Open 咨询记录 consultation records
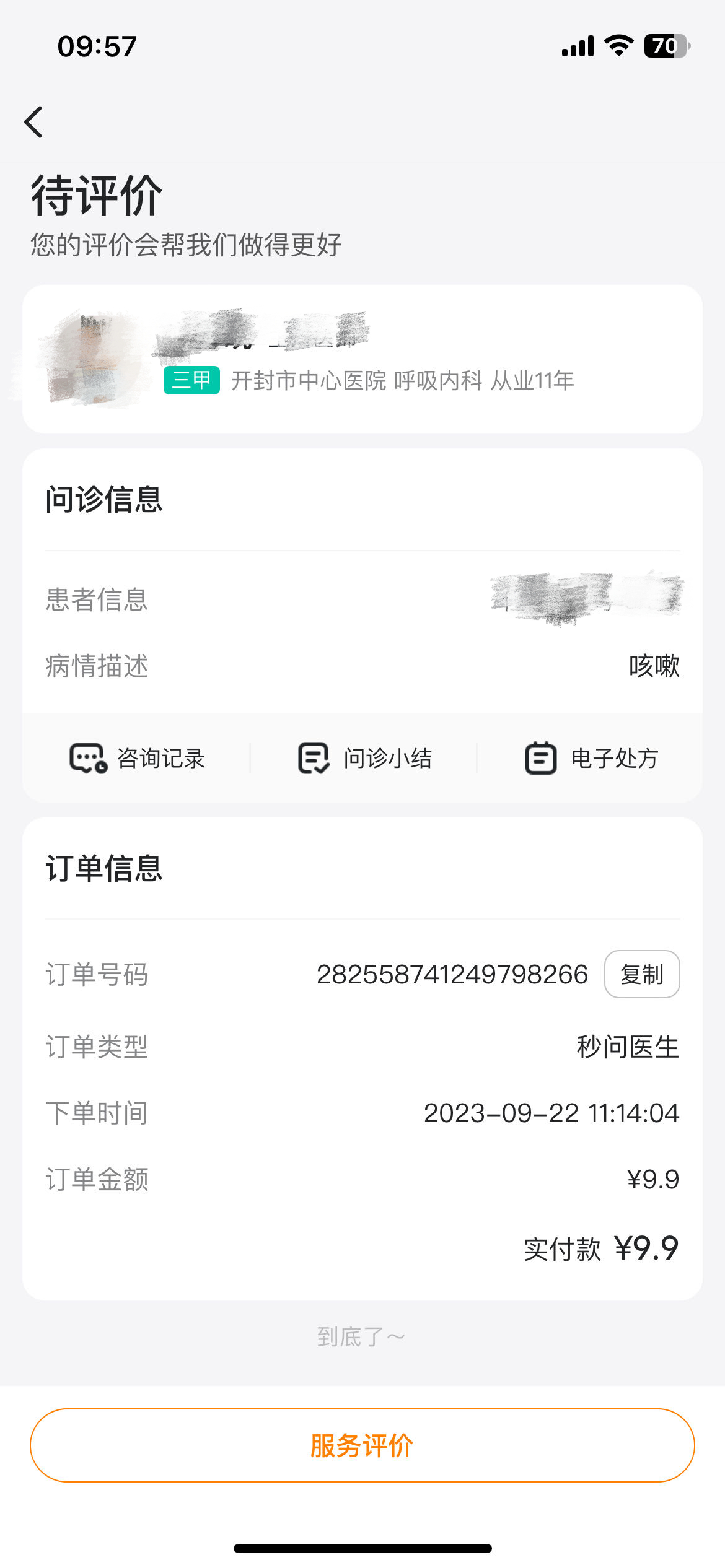725x1568 pixels. [137, 758]
